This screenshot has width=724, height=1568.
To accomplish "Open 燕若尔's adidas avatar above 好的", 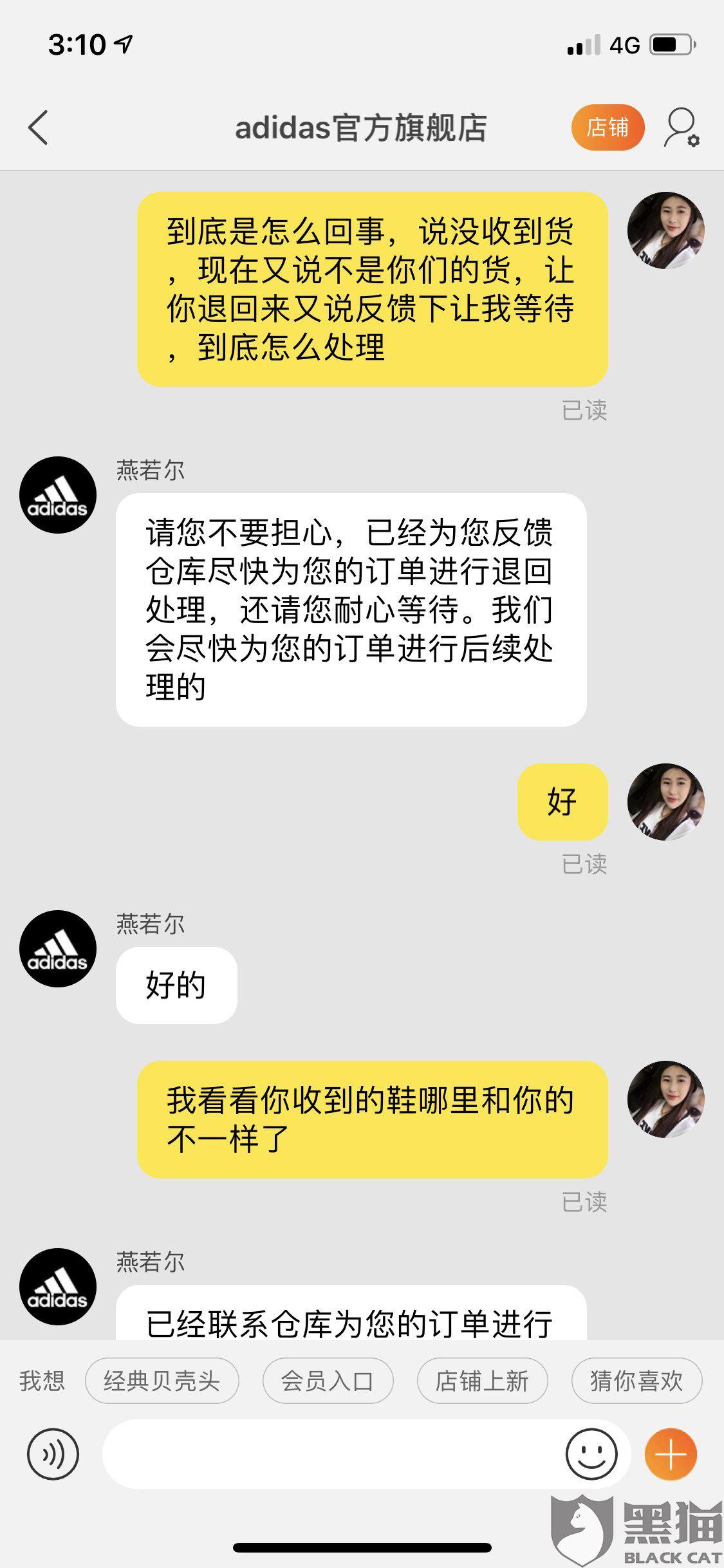I will 58,949.
